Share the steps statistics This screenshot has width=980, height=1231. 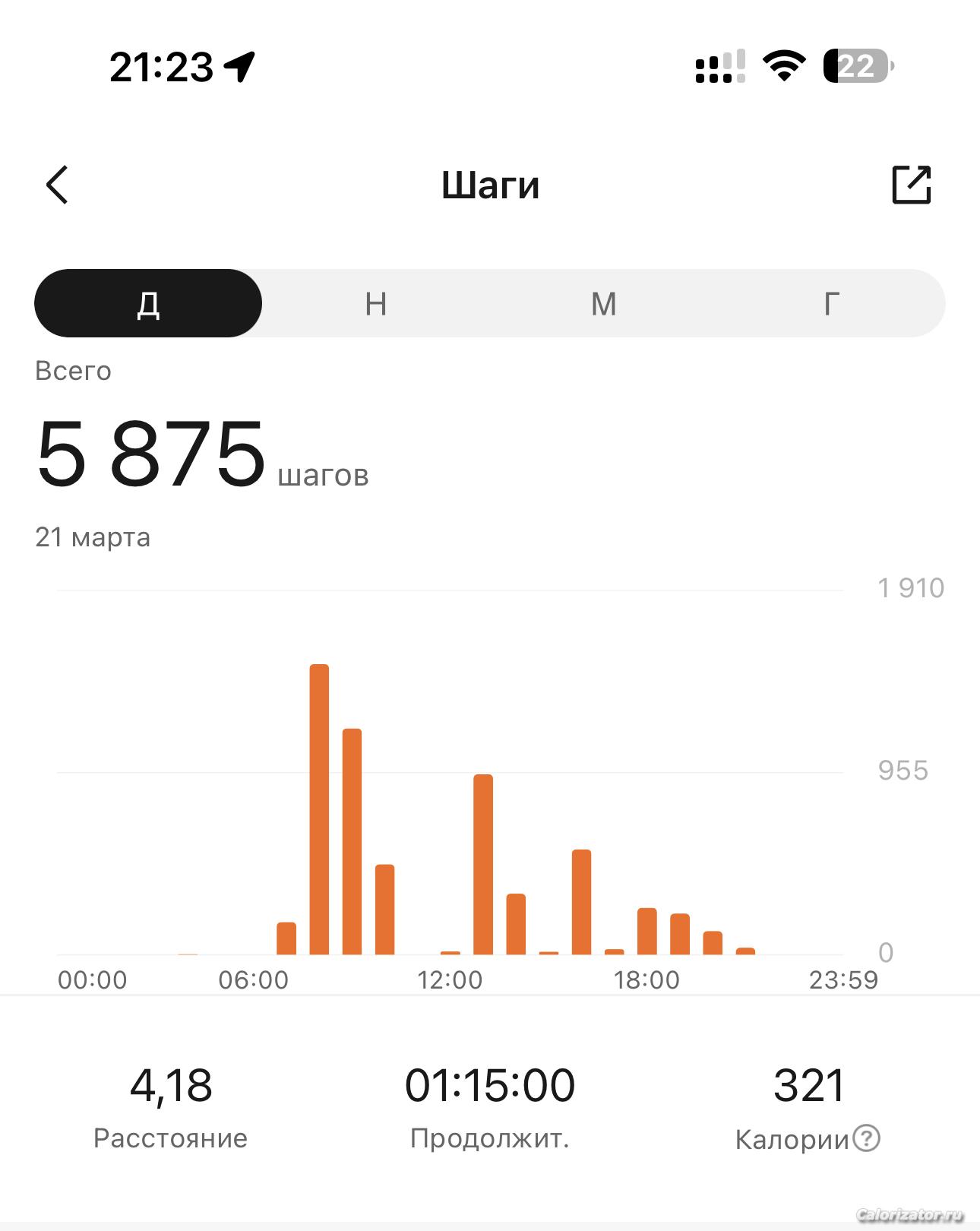click(x=911, y=185)
